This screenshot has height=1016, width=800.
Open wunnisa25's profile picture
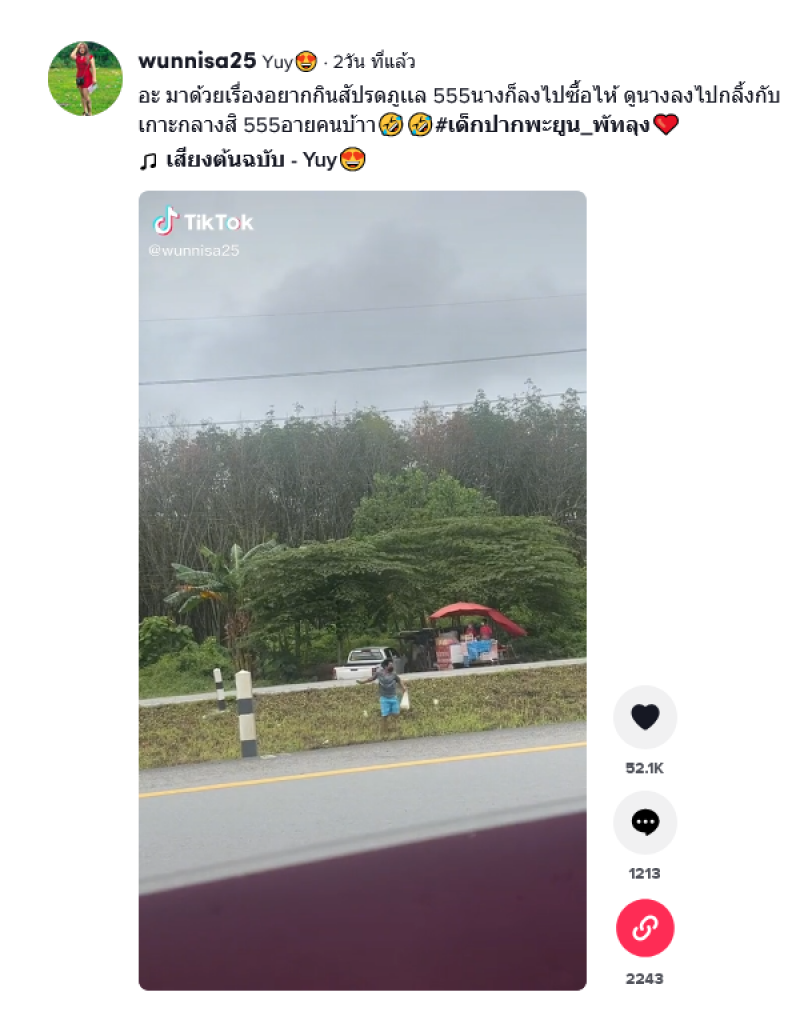coord(85,78)
